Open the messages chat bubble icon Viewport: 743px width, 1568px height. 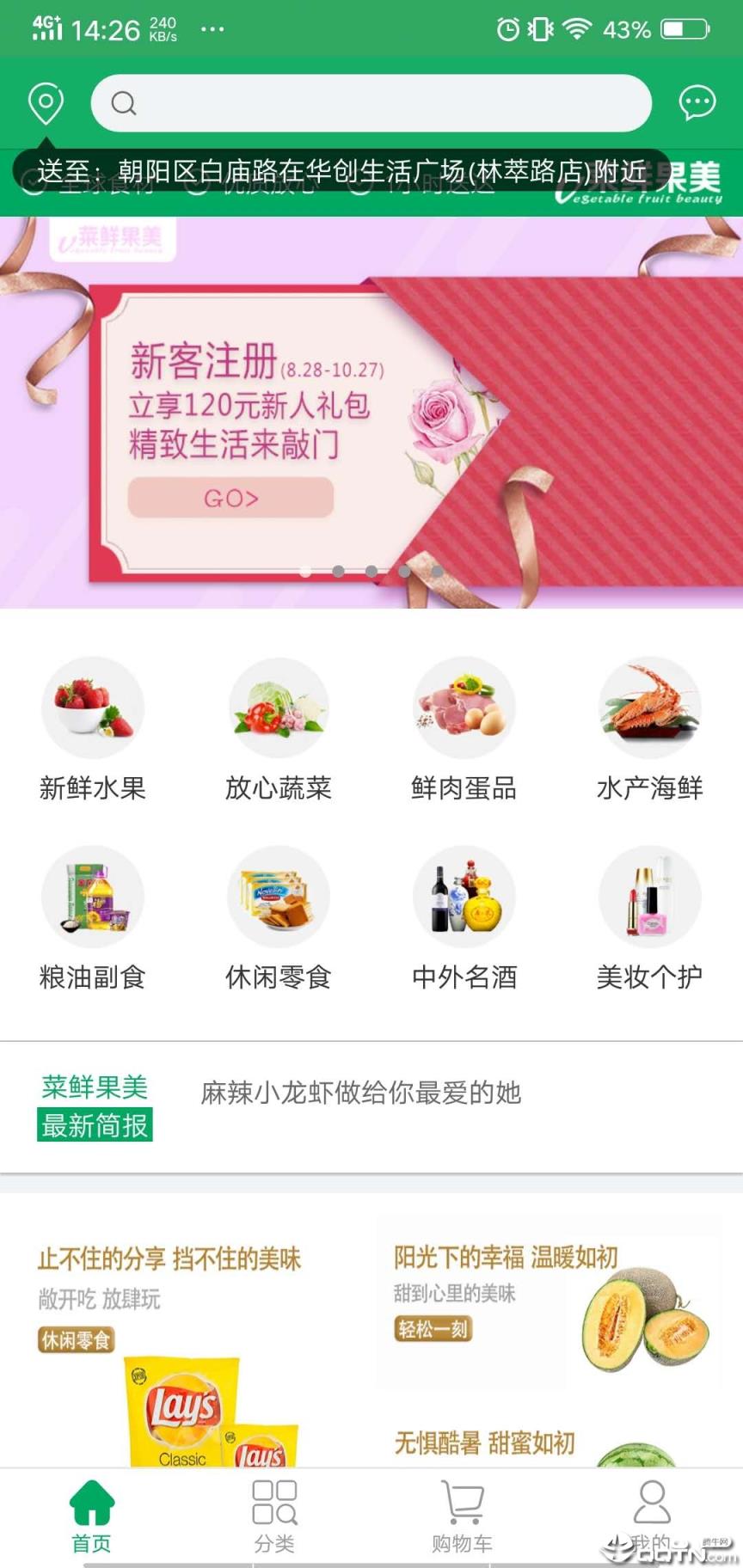[x=698, y=102]
